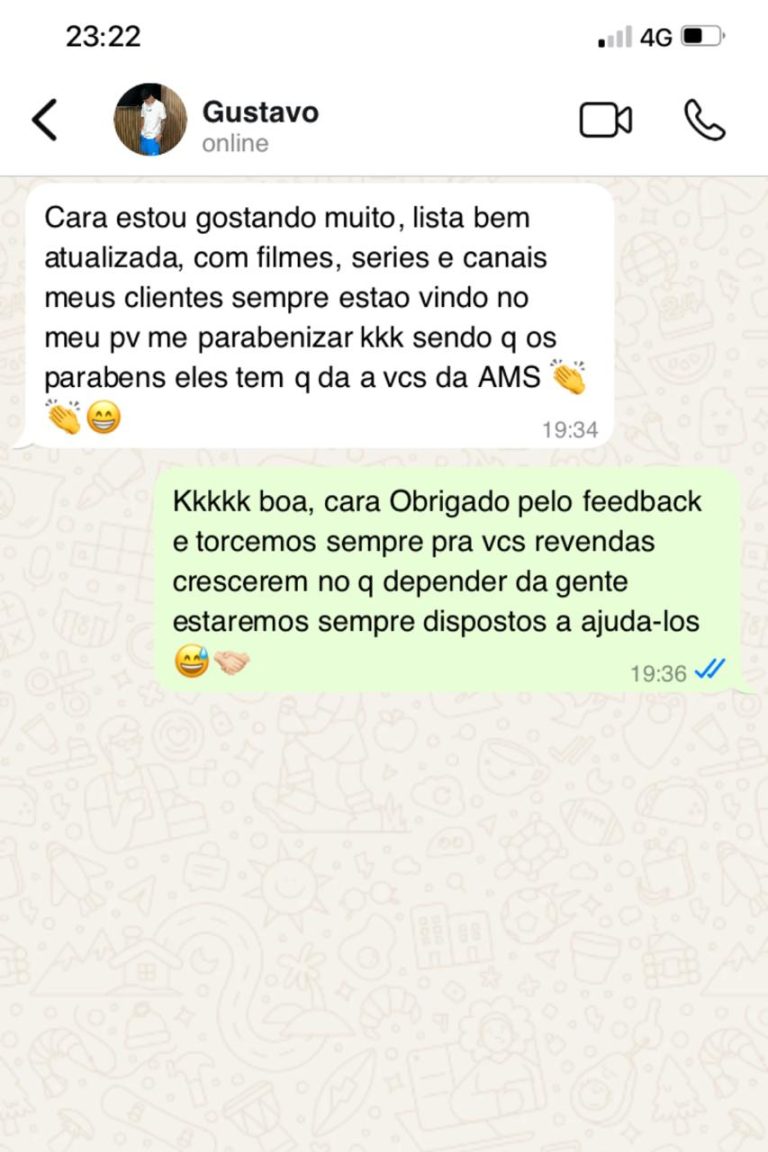The width and height of the screenshot is (768, 1152).
Task: Open Gustavo's profile picture
Action: [150, 120]
